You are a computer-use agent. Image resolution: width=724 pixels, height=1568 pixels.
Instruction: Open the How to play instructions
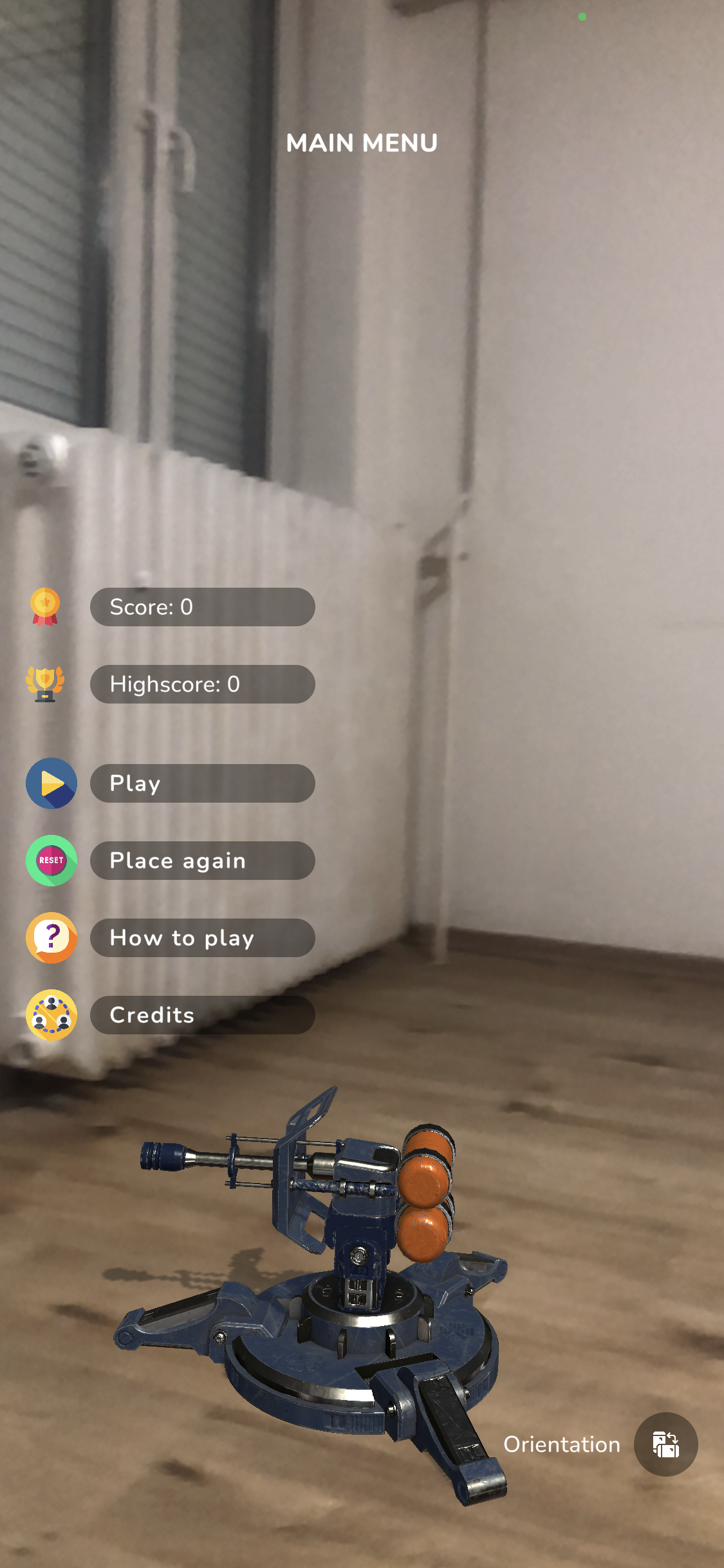(202, 938)
